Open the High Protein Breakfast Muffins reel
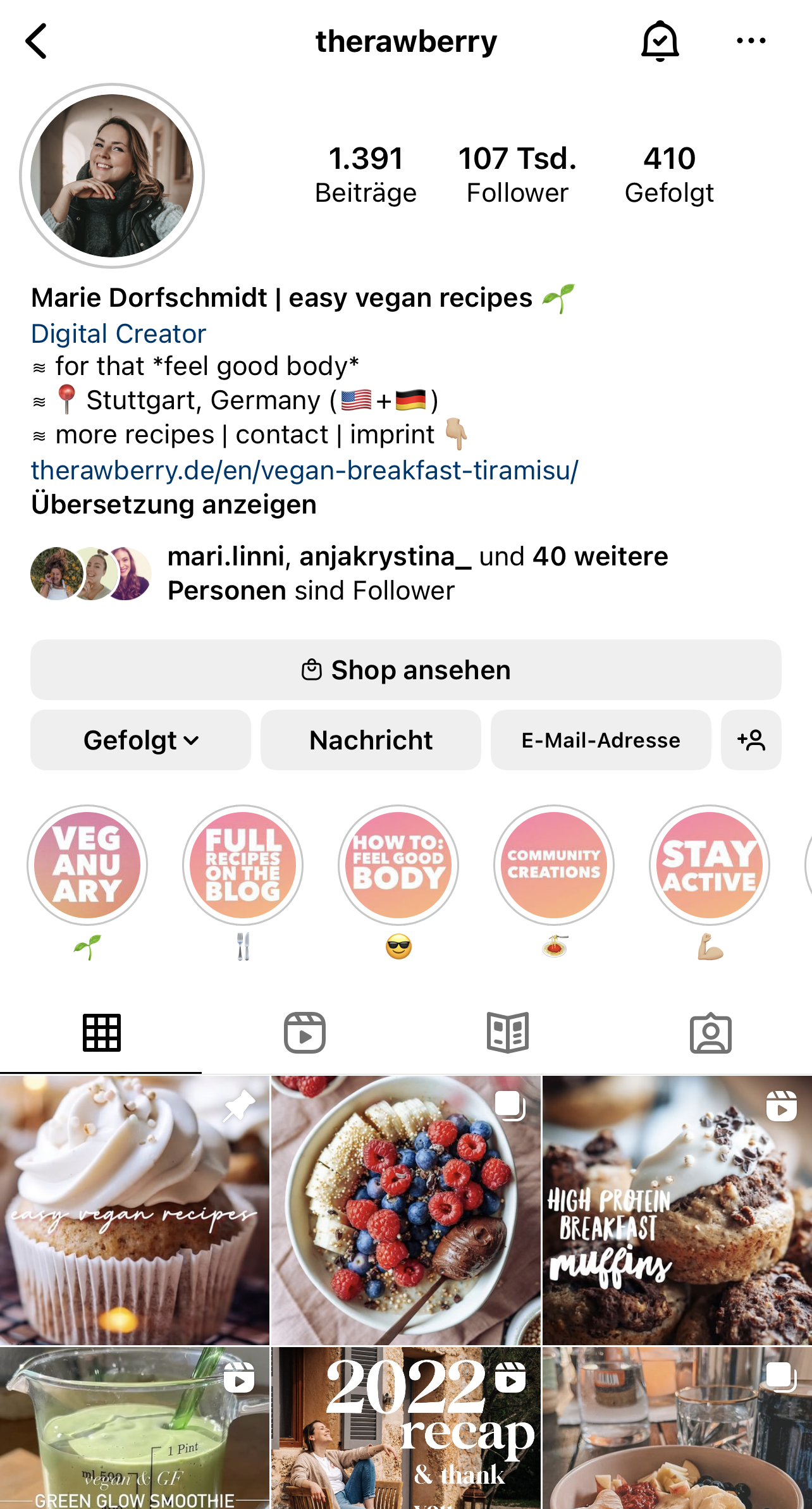 click(677, 1210)
